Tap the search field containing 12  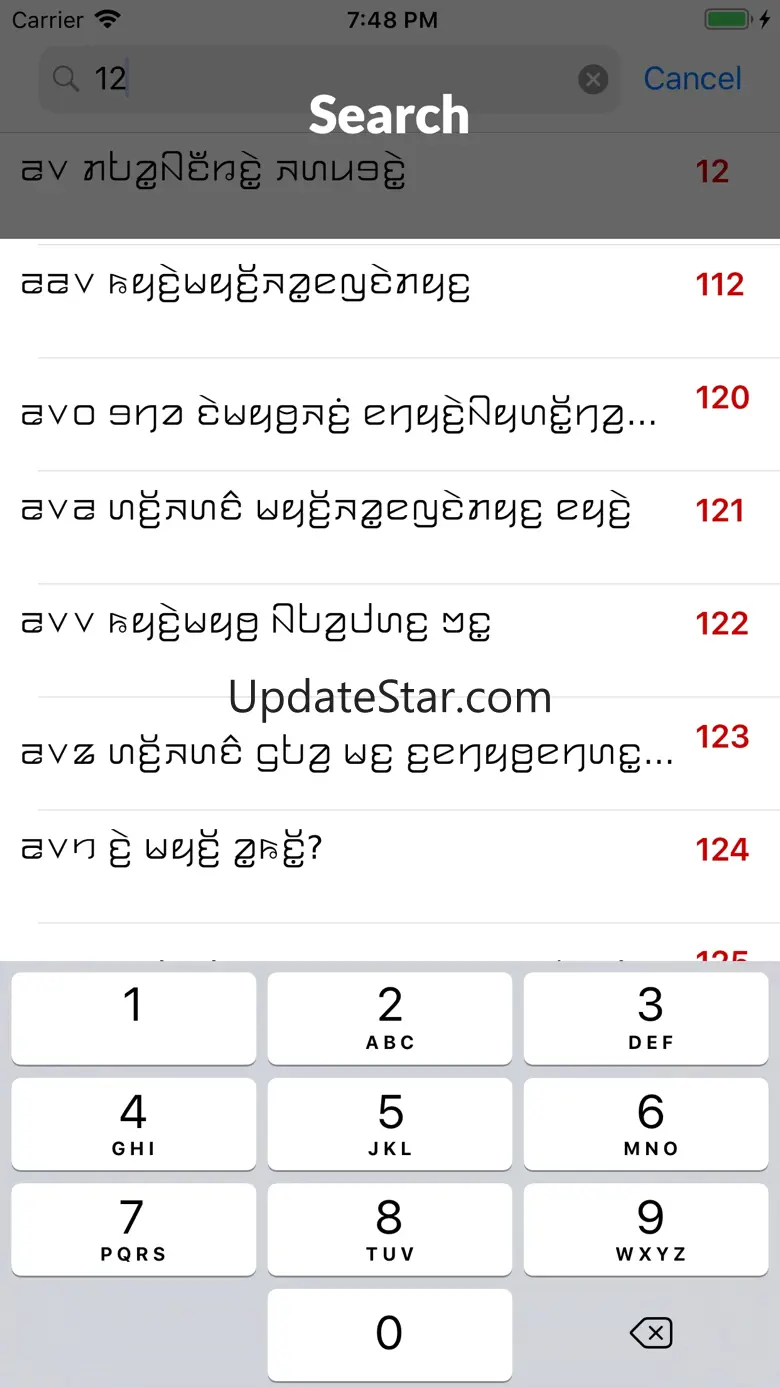tap(329, 79)
